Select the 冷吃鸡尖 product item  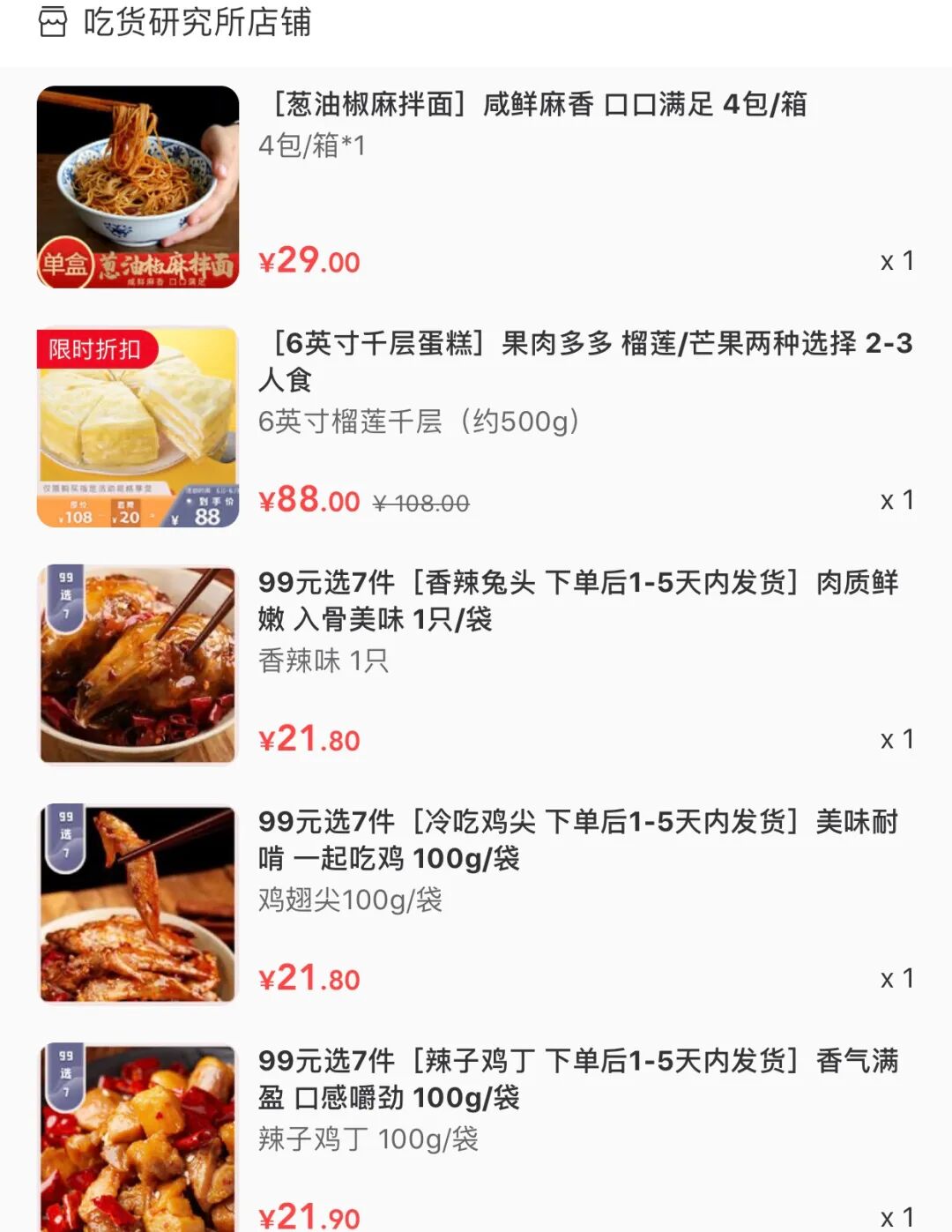click(x=577, y=839)
